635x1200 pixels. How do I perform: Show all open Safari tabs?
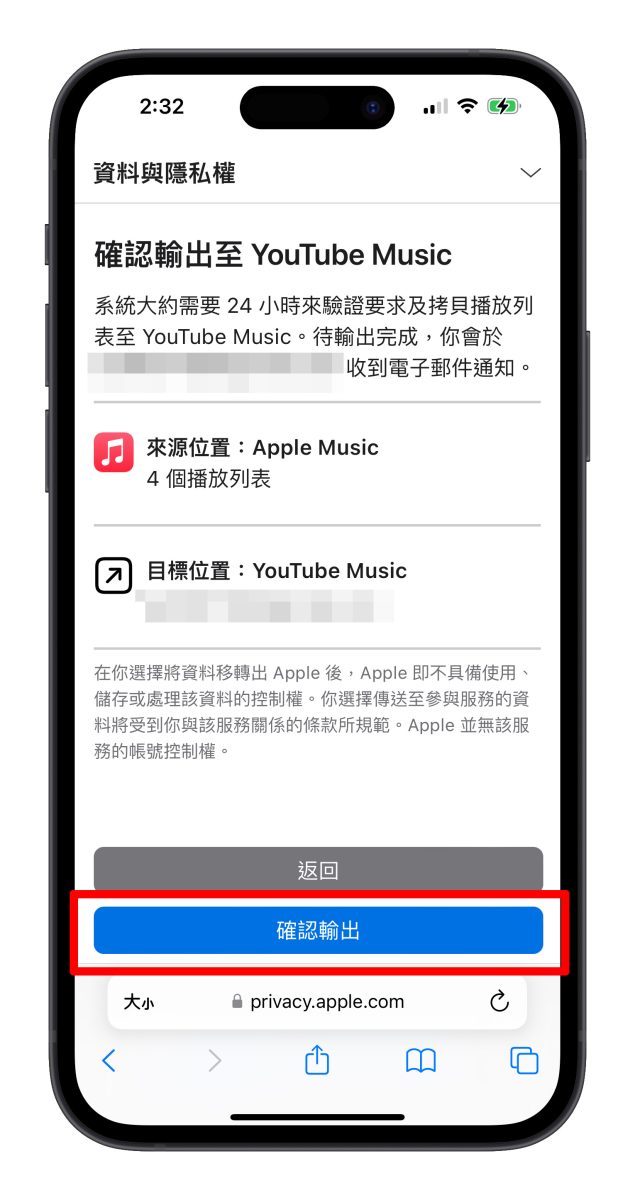524,1061
